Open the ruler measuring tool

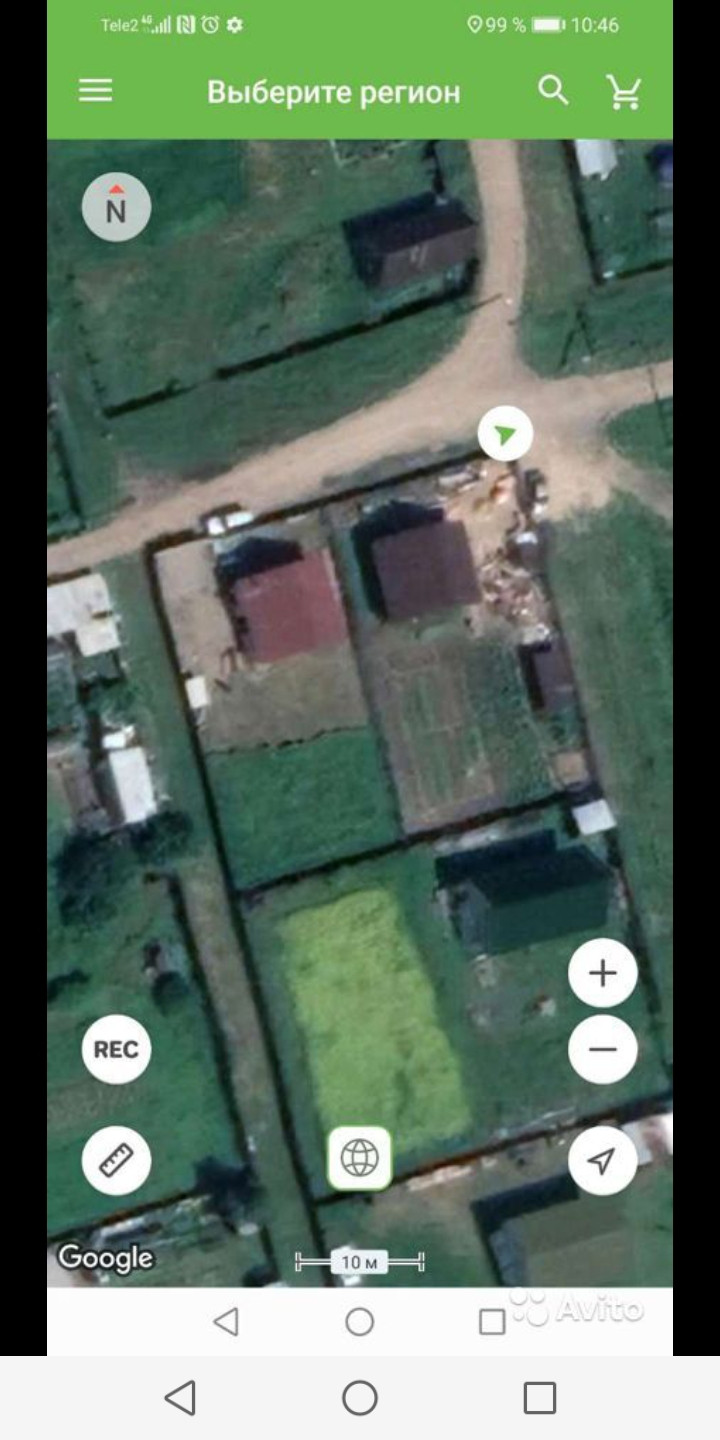click(x=116, y=1160)
